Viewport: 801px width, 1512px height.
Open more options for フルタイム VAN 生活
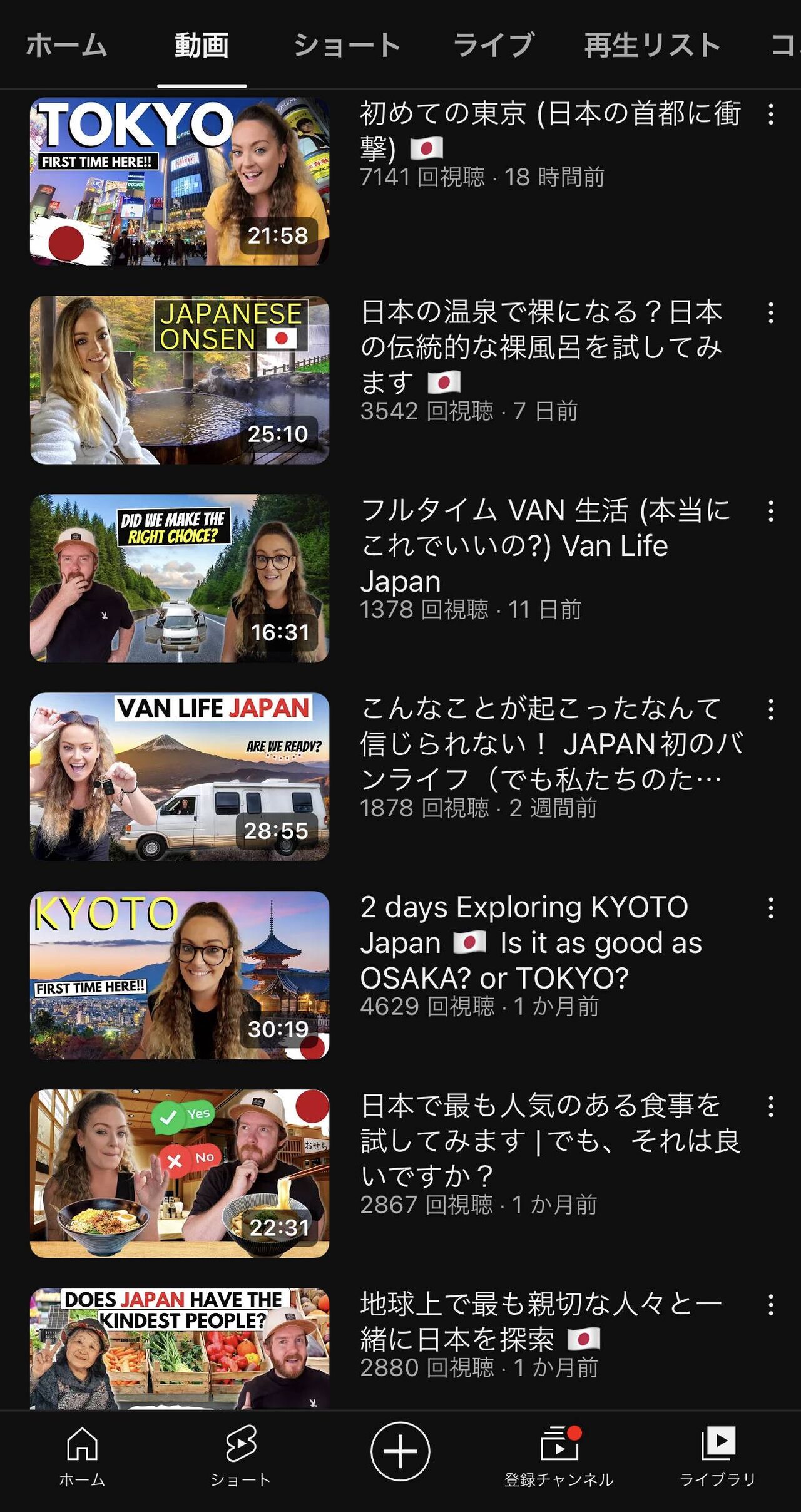pos(771,512)
